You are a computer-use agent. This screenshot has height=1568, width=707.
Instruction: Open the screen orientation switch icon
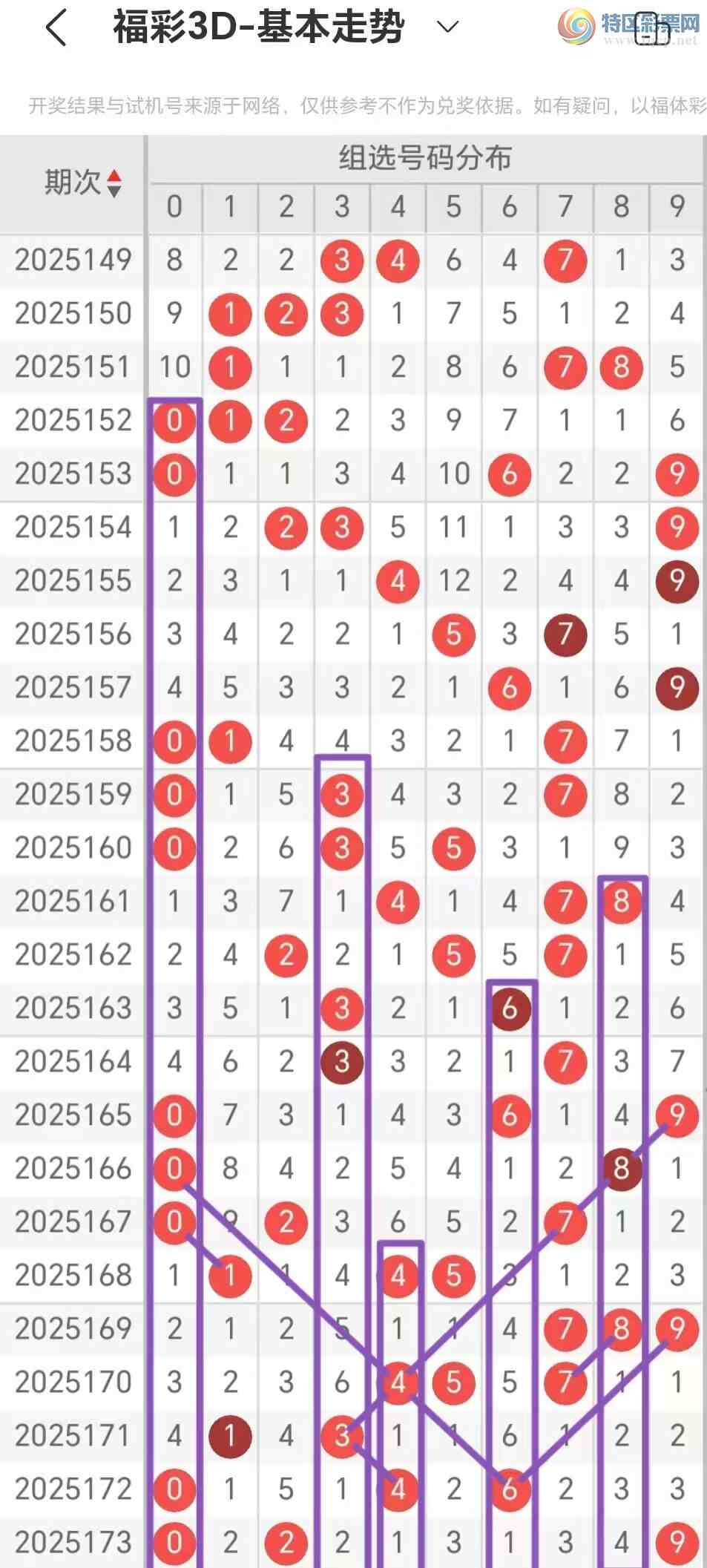[x=652, y=28]
